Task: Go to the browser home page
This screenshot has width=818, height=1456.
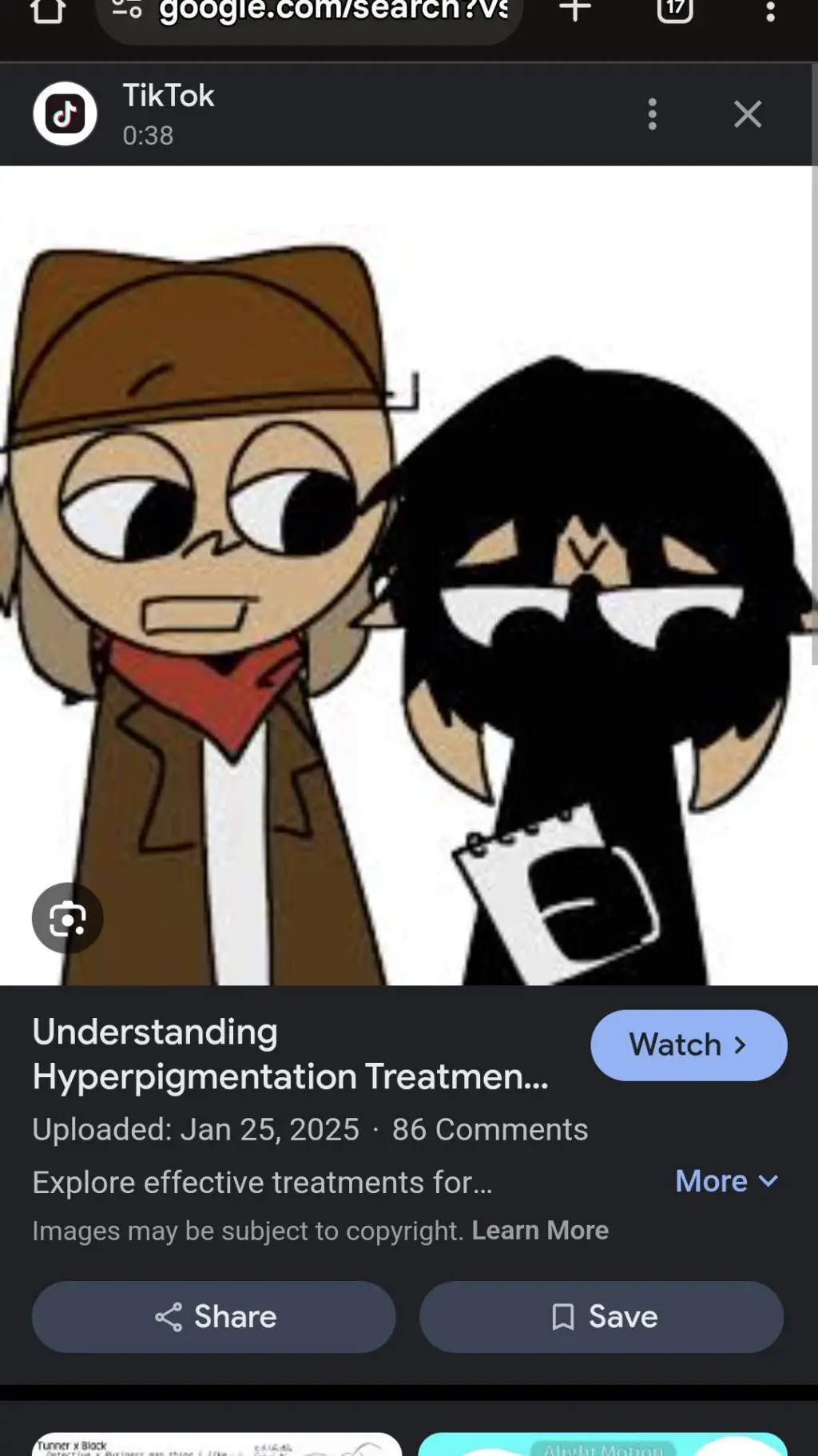Action: (48, 10)
